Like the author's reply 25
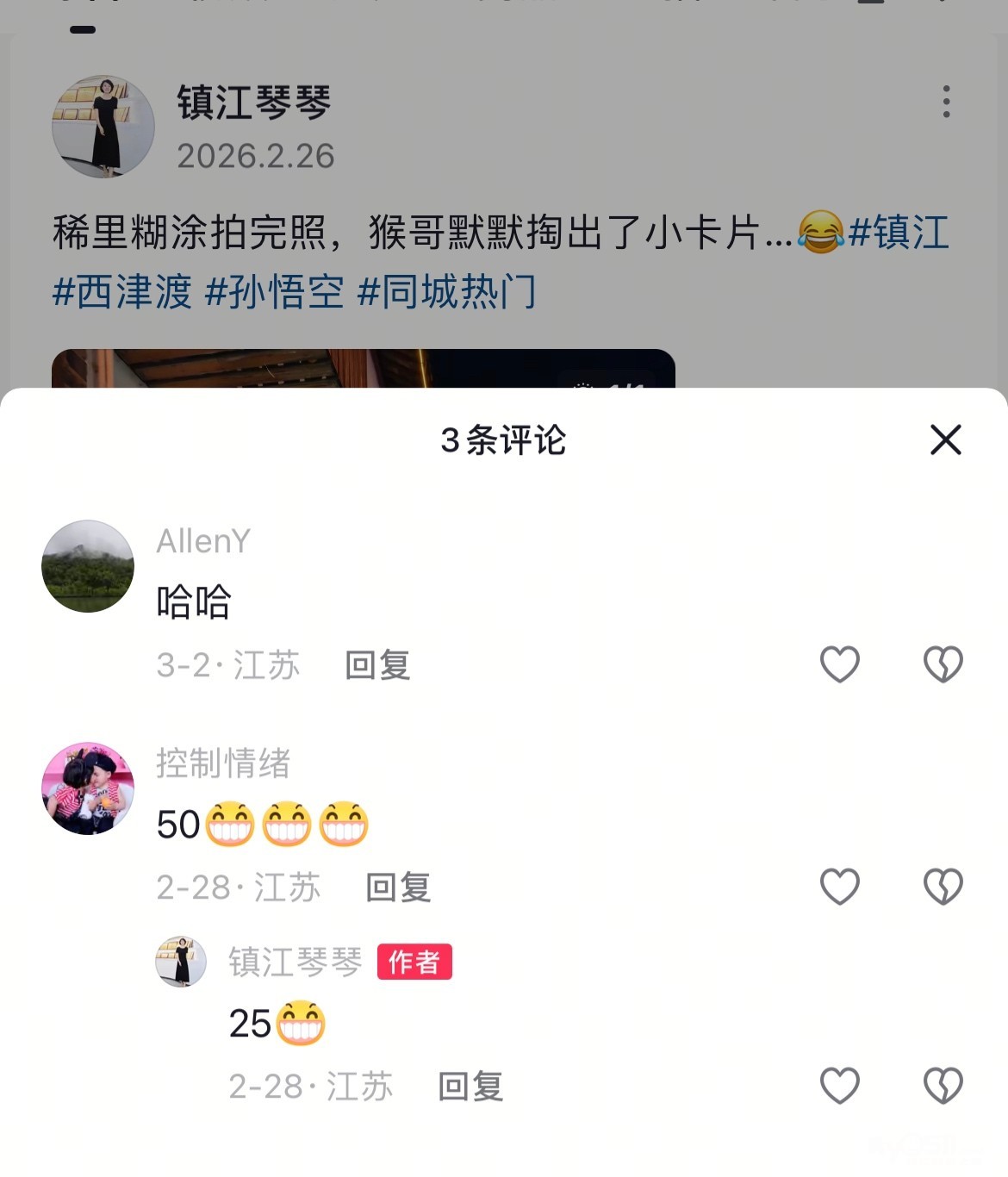This screenshot has height=1177, width=1008. pos(839,1086)
